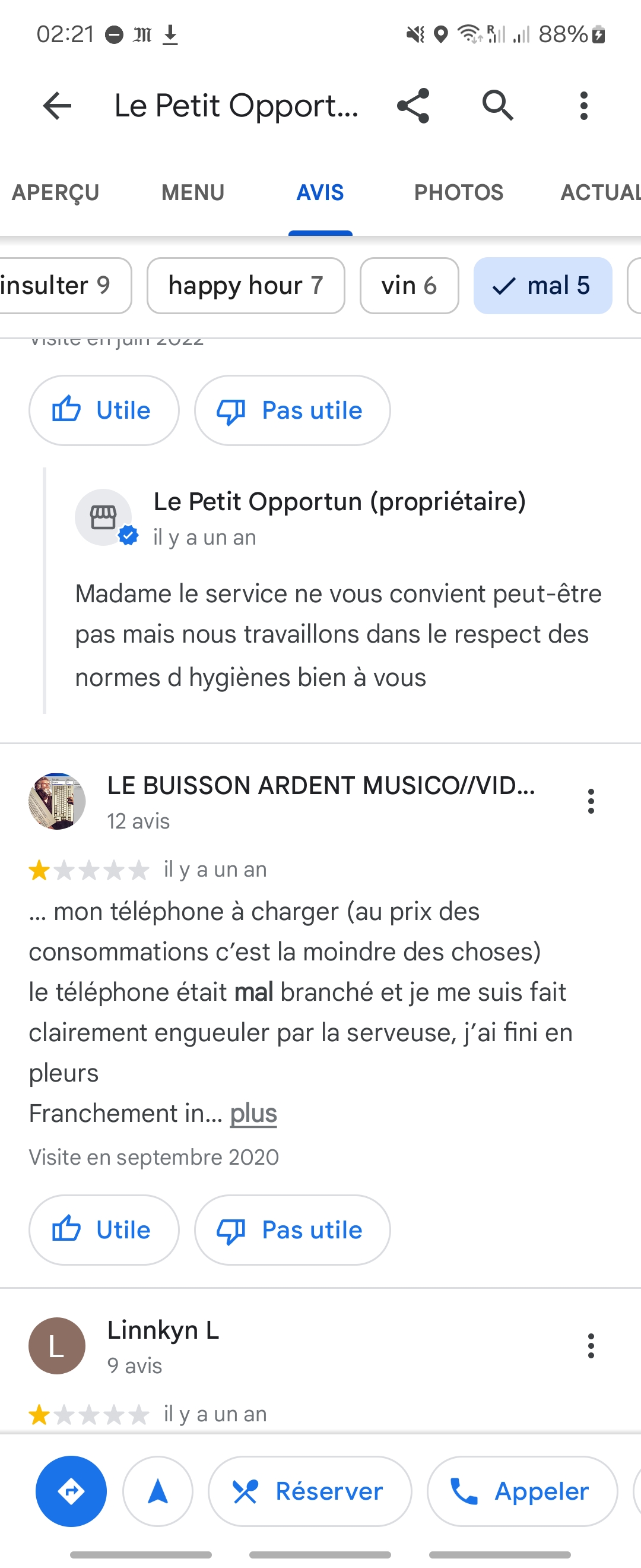
Task: Open options for LE BUISSON ARDENT review
Action: pyautogui.click(x=591, y=801)
